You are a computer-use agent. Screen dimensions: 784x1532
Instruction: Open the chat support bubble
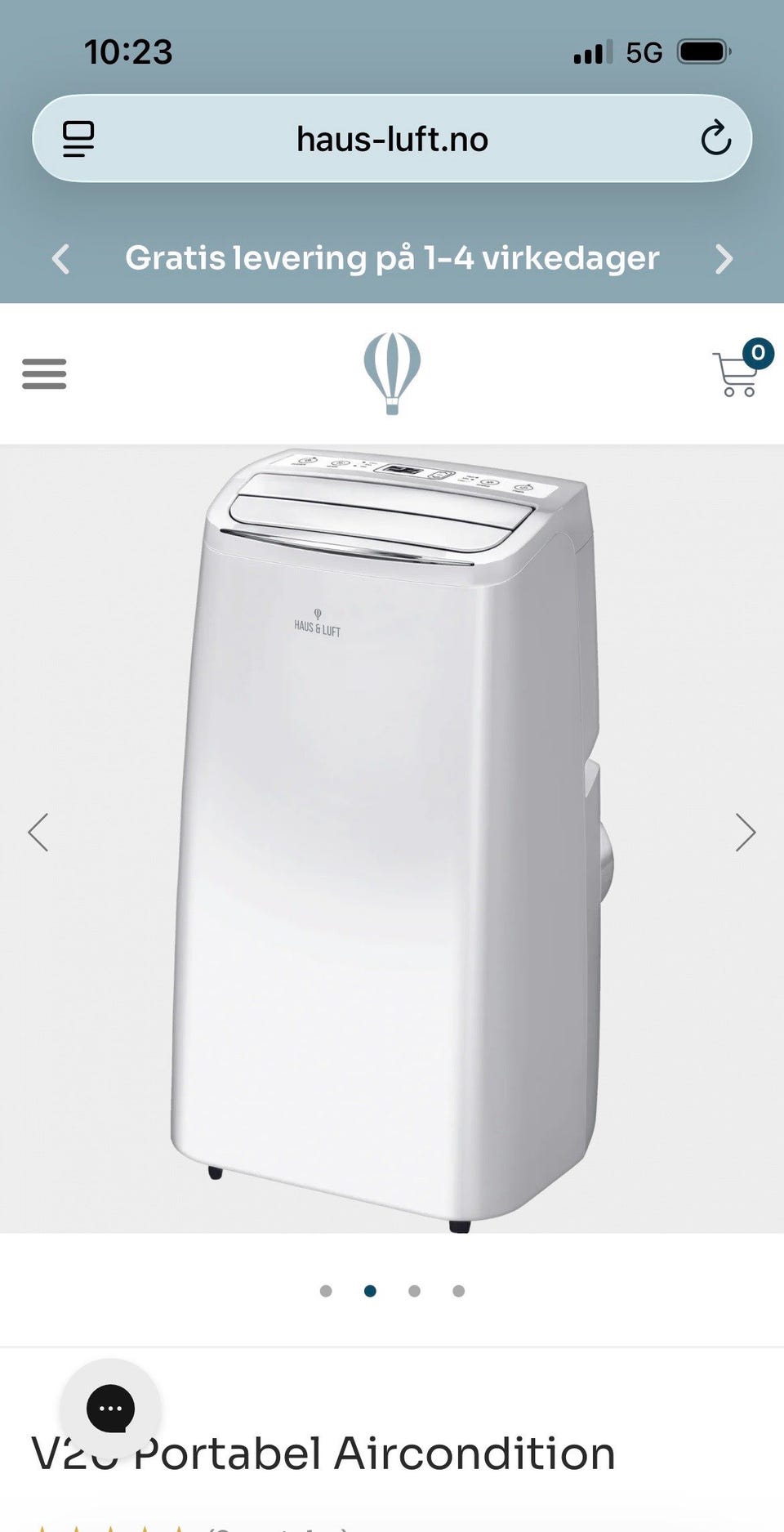click(x=110, y=1409)
